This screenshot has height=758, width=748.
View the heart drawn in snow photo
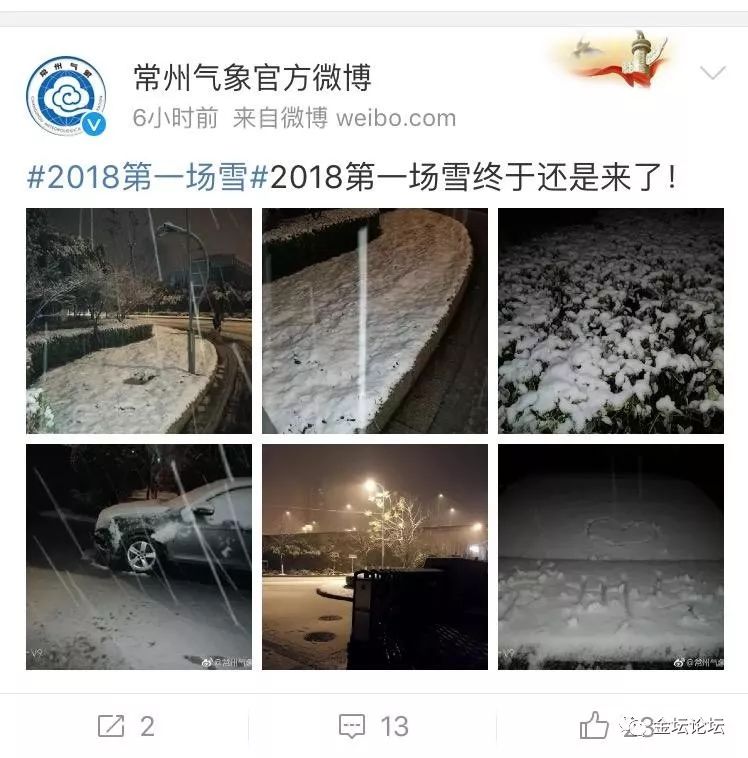tap(611, 557)
